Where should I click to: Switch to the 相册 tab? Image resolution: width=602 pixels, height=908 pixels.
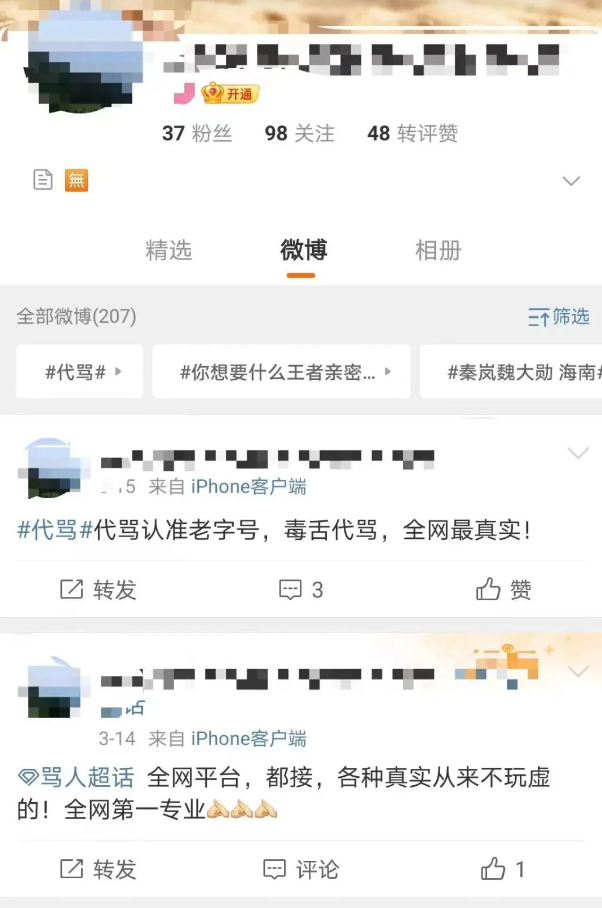(438, 250)
